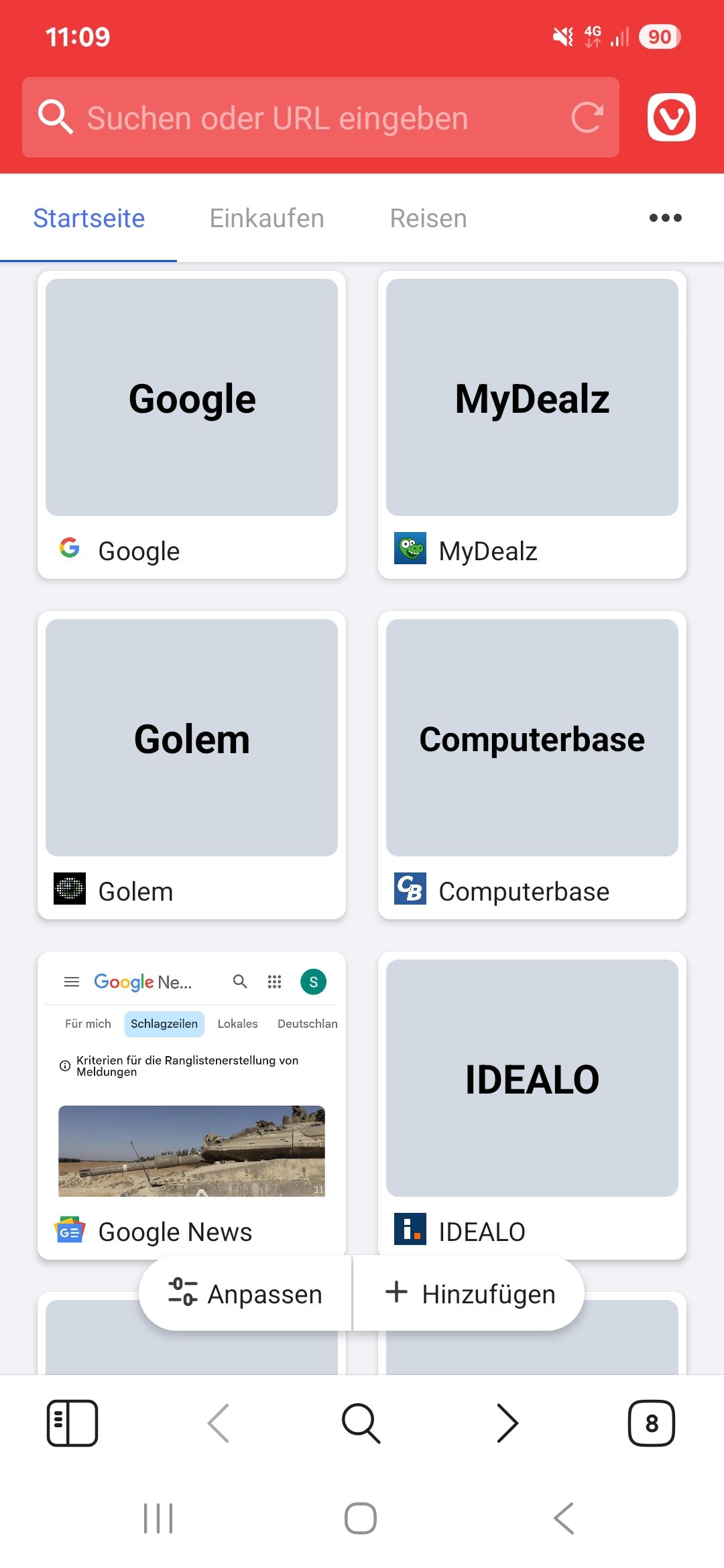The image size is (724, 1568).
Task: Switch to the Einkaufen tab
Action: click(267, 218)
